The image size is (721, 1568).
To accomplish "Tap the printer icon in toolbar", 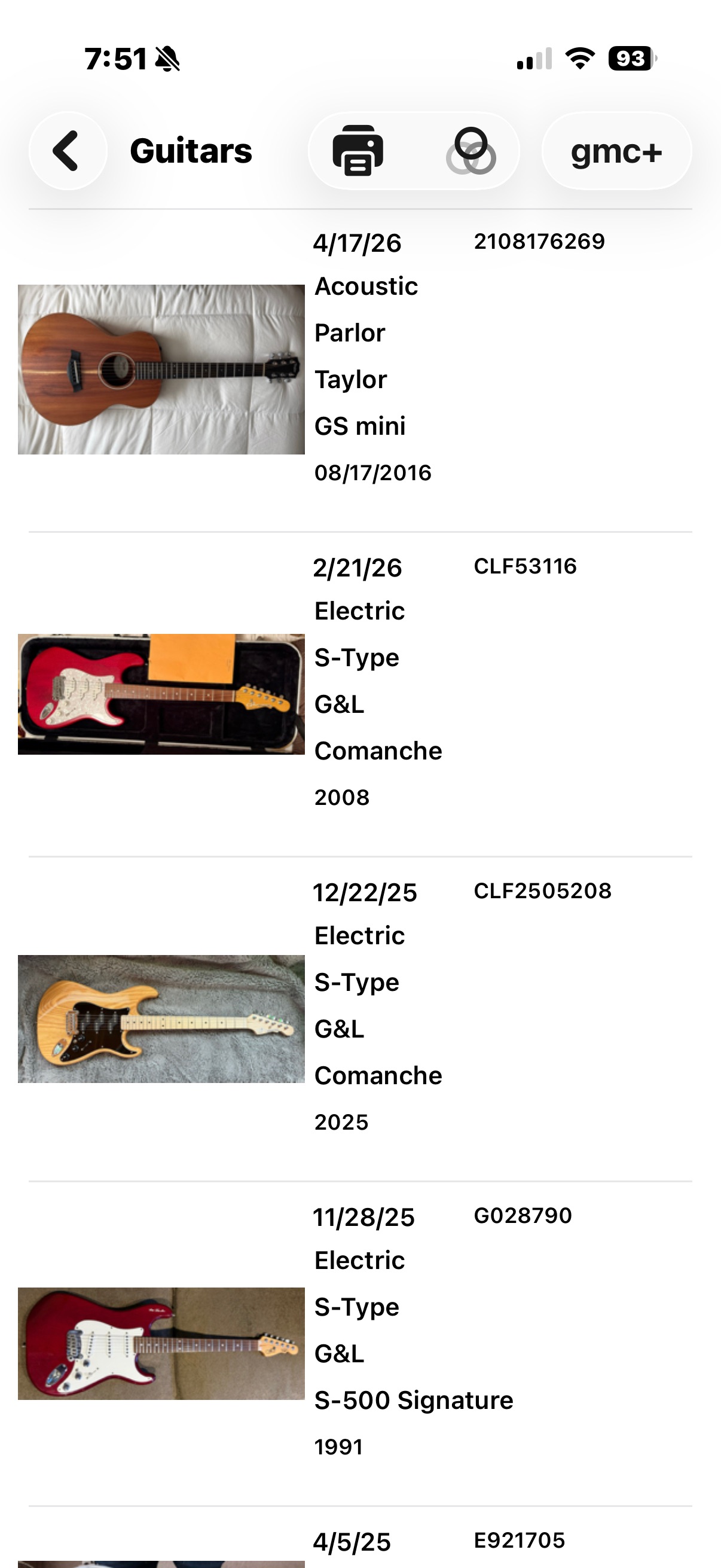I will click(x=358, y=151).
